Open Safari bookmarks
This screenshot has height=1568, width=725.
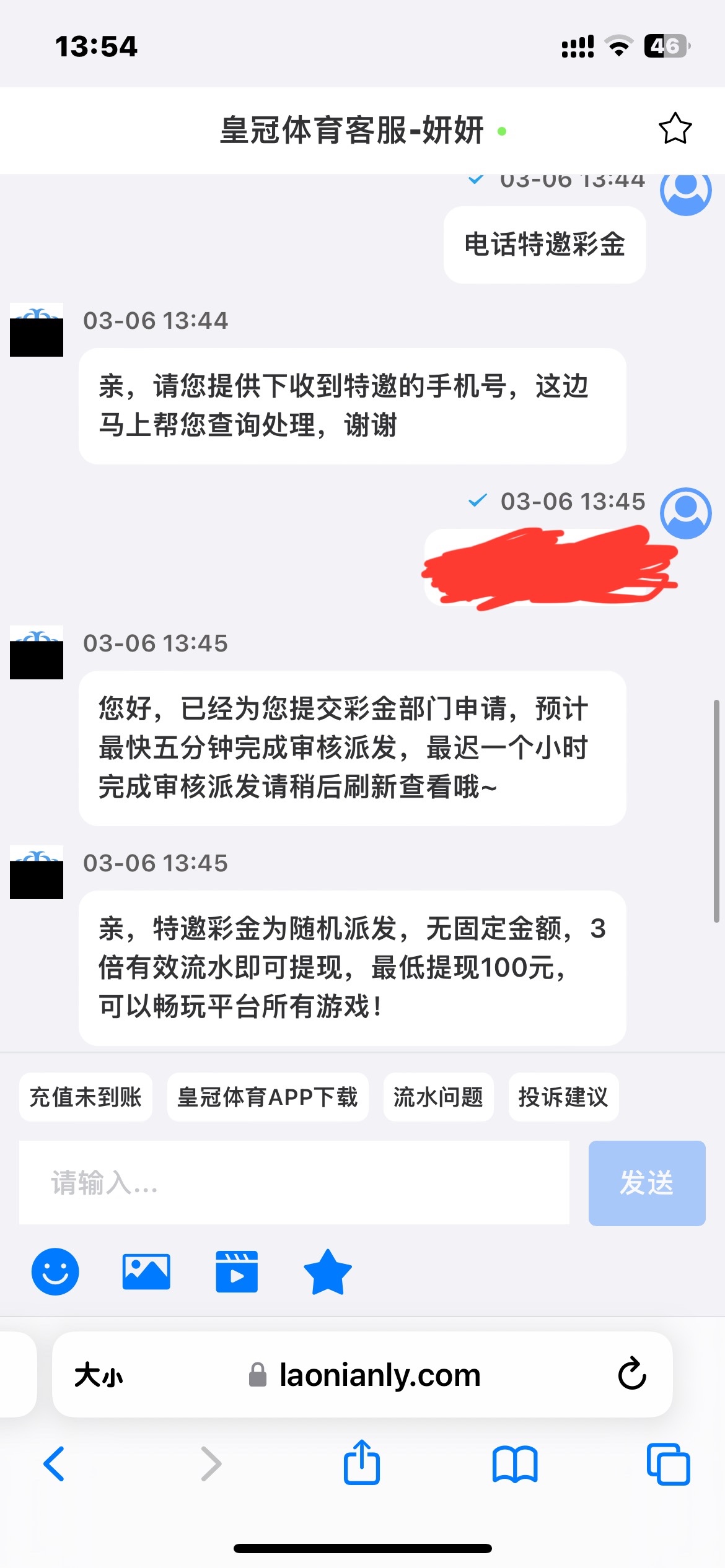coord(515,1464)
